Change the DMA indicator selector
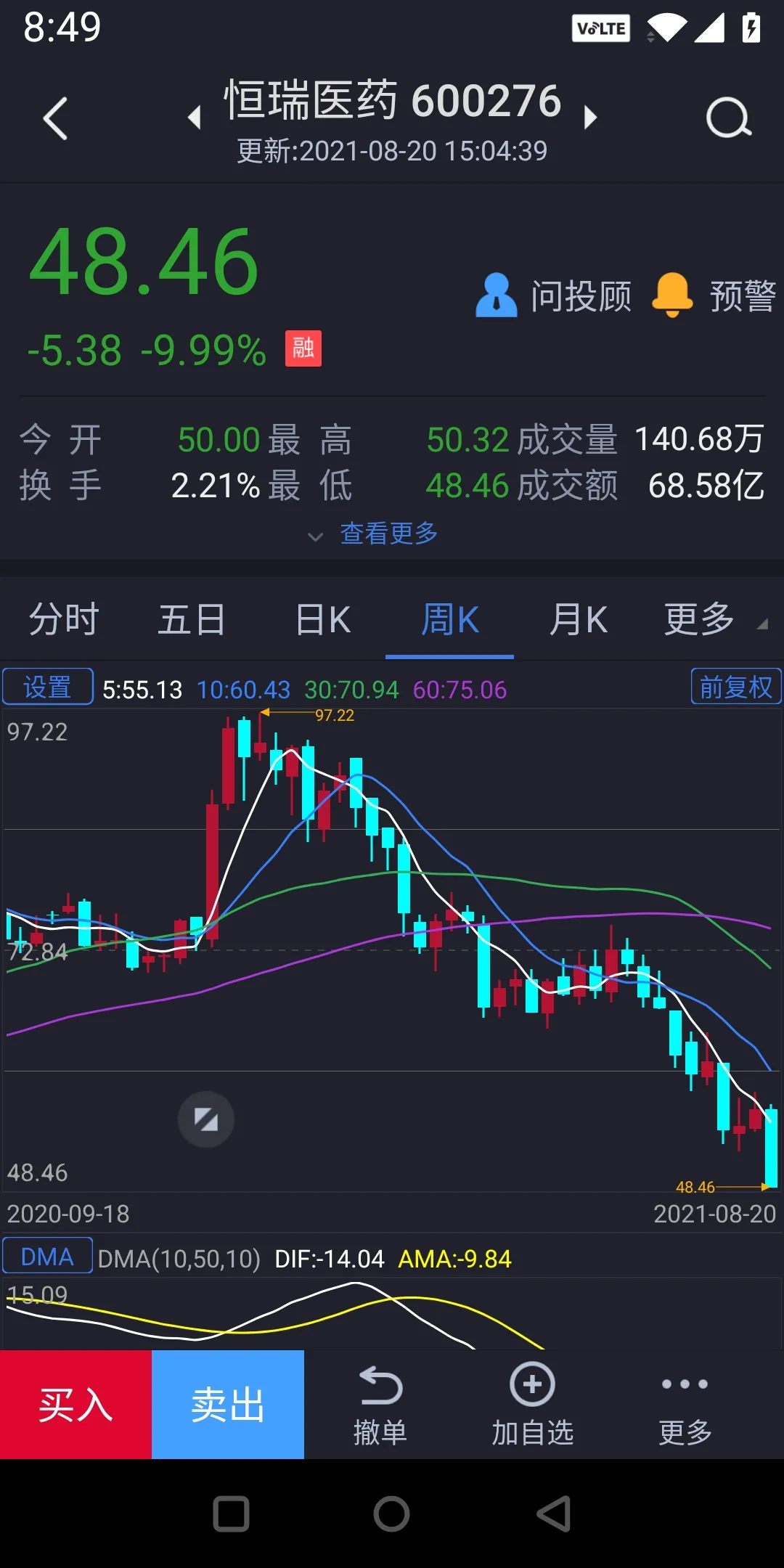This screenshot has width=784, height=1568. 48,1257
